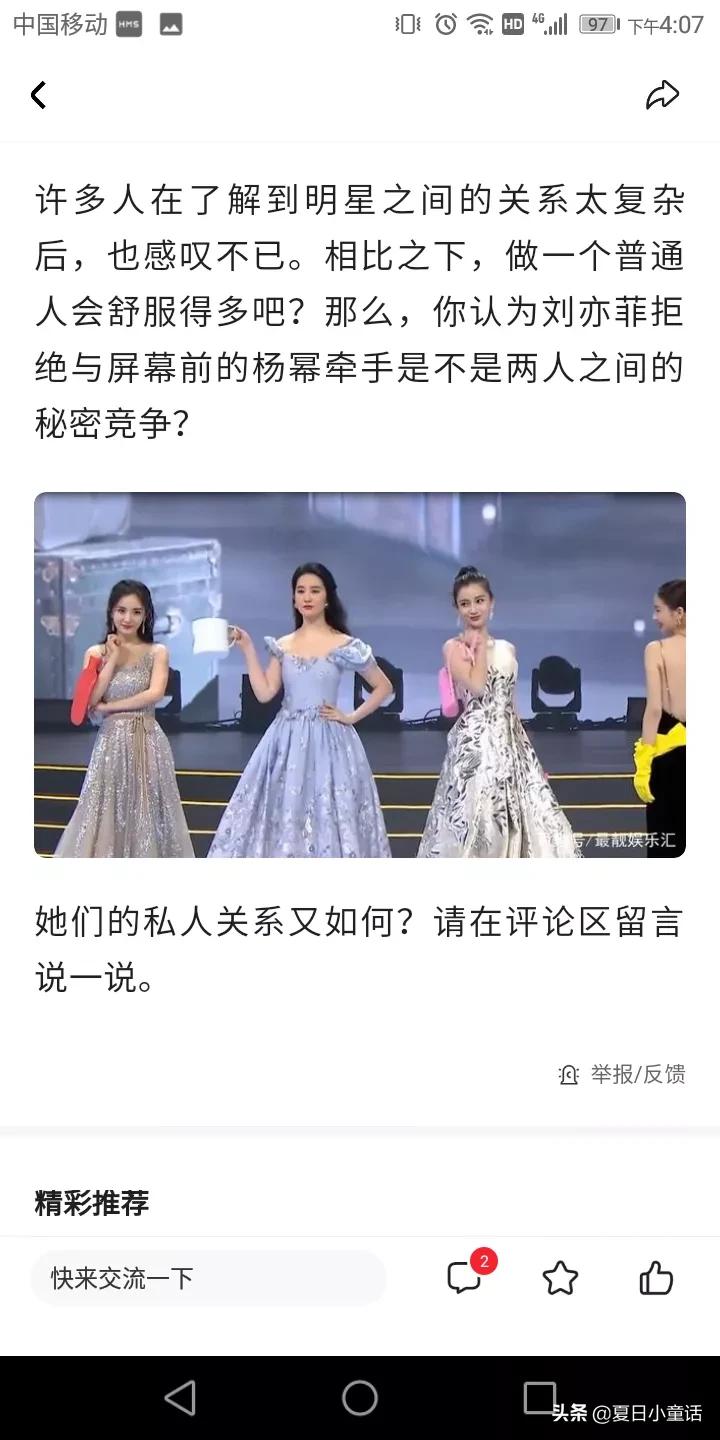720x1440 pixels.
Task: Tap the home circle navigation button
Action: tap(360, 1399)
